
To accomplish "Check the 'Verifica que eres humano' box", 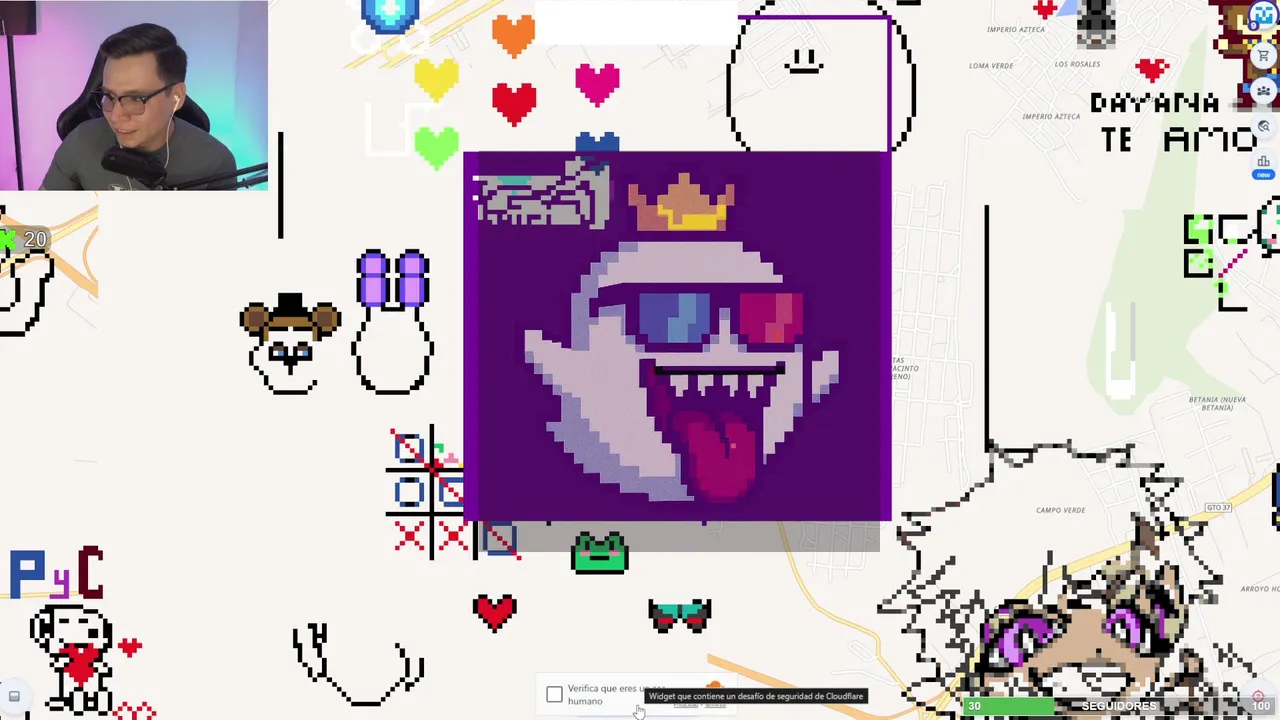I will pyautogui.click(x=554, y=694).
